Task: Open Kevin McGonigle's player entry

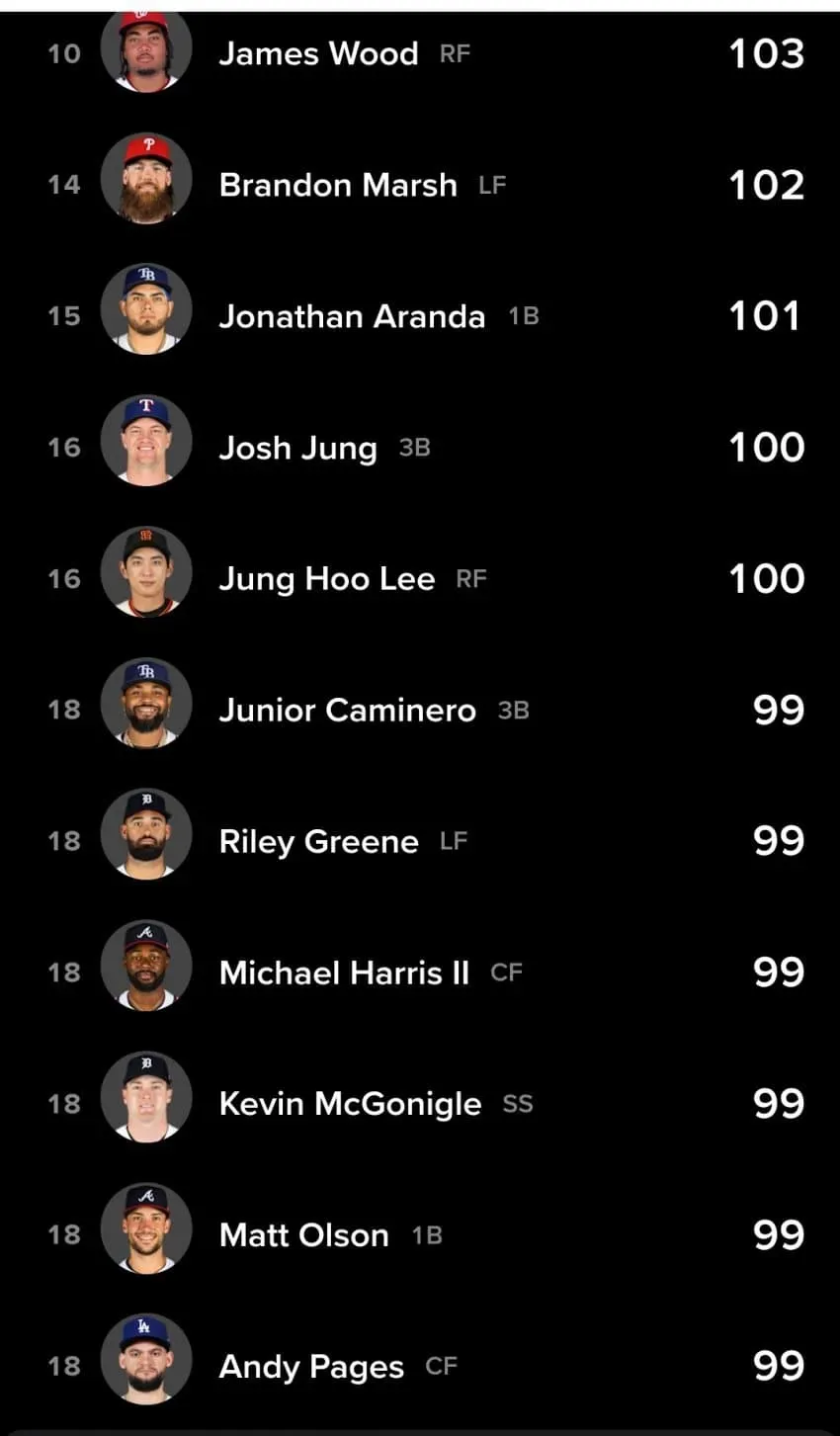Action: click(420, 1104)
